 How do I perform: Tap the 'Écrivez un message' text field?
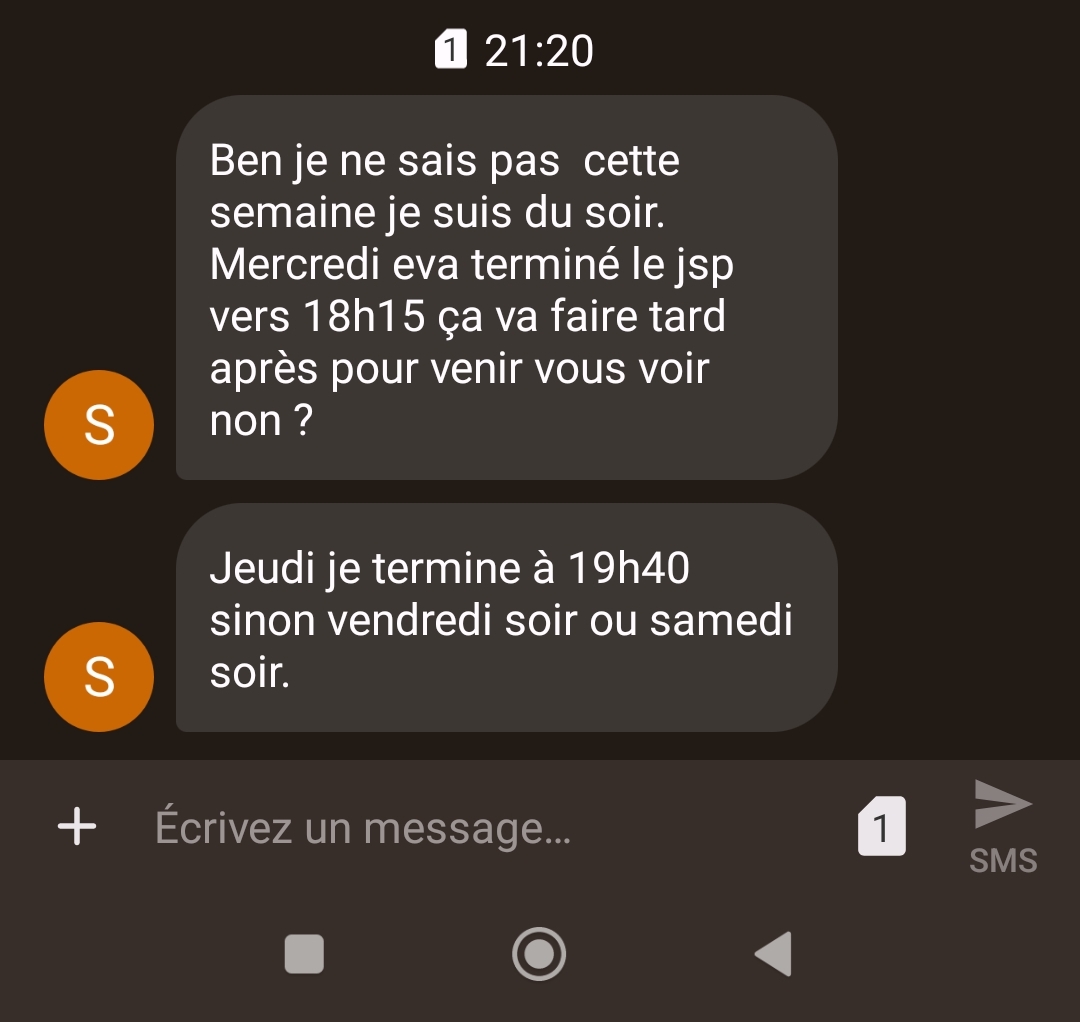tap(480, 828)
